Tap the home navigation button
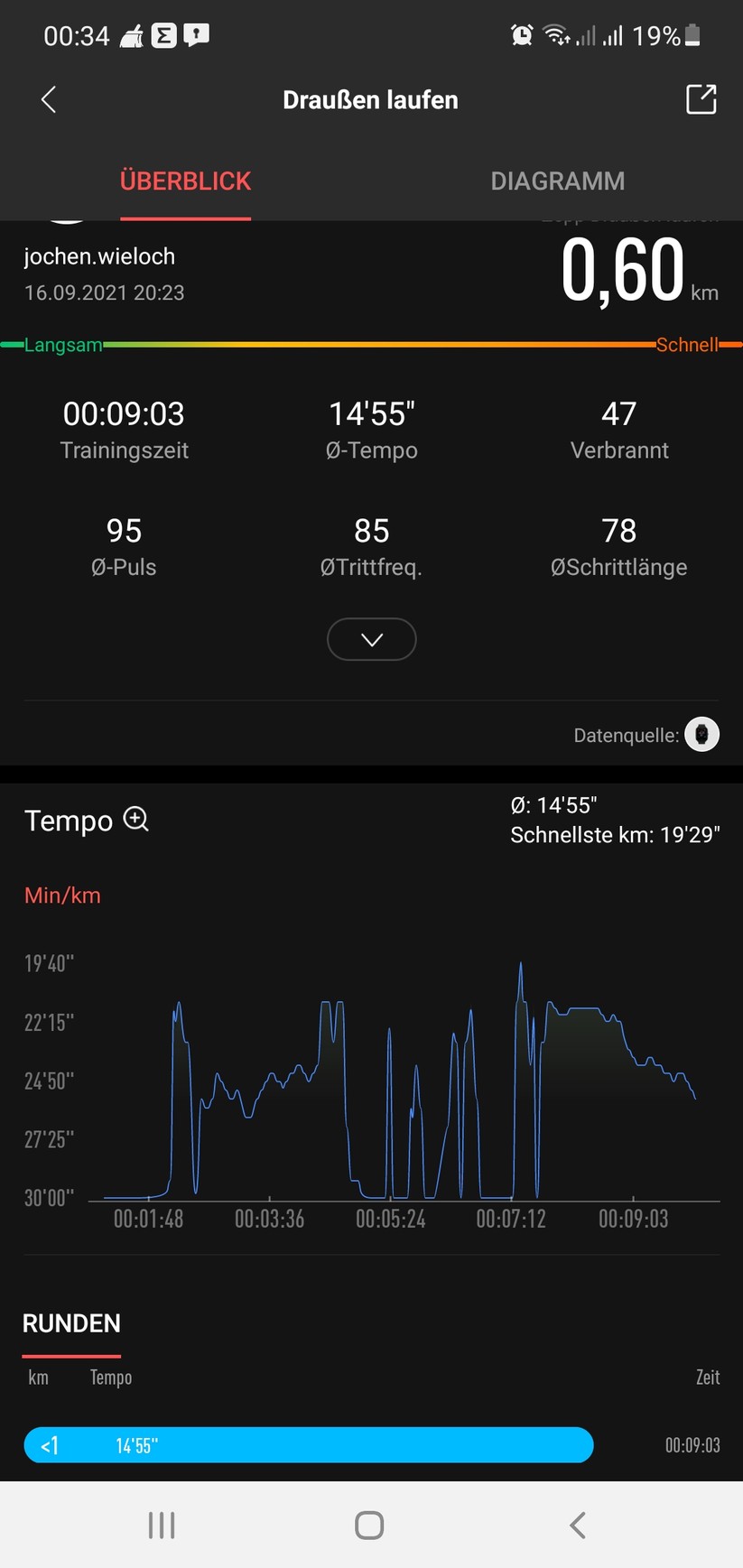Viewport: 743px width, 1568px height. pyautogui.click(x=368, y=1526)
